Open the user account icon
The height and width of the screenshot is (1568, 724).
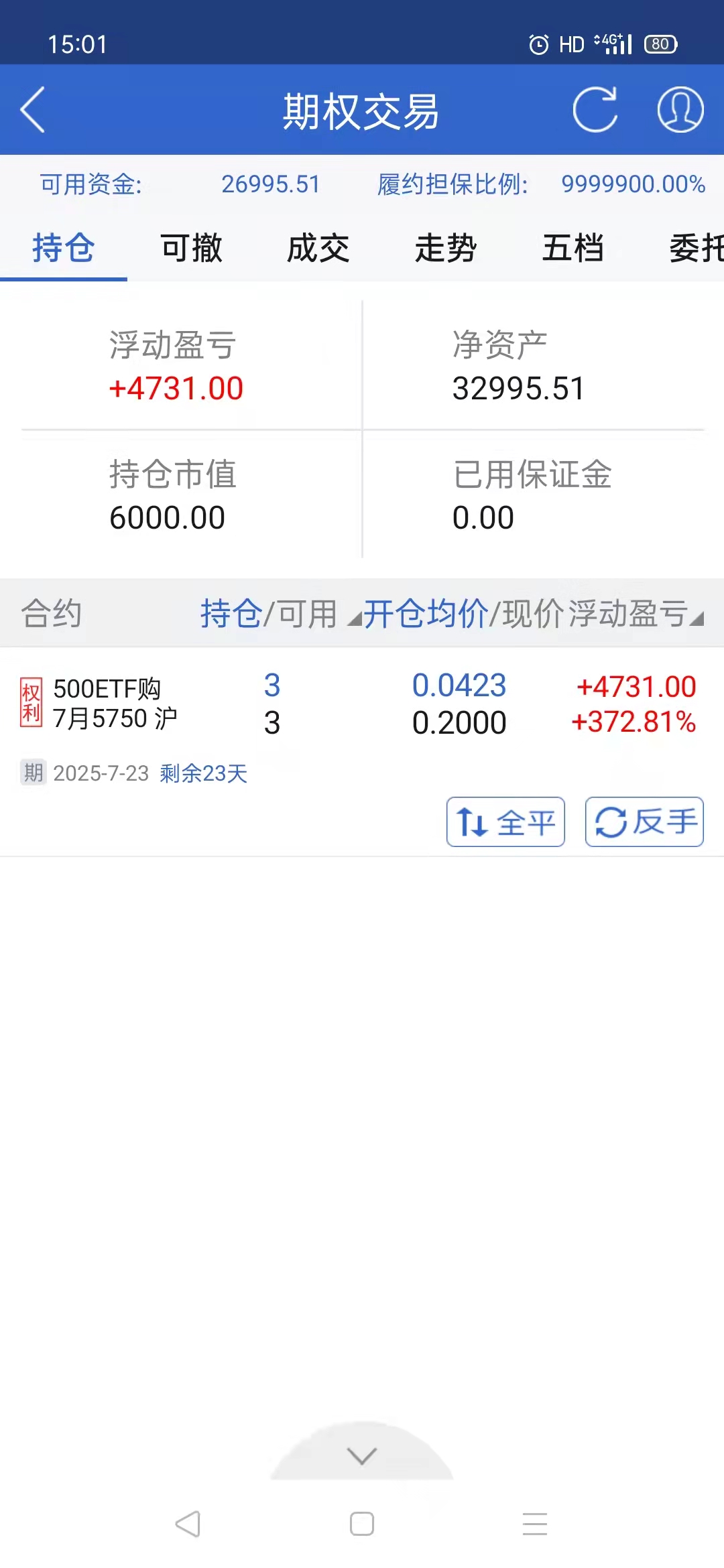click(680, 110)
